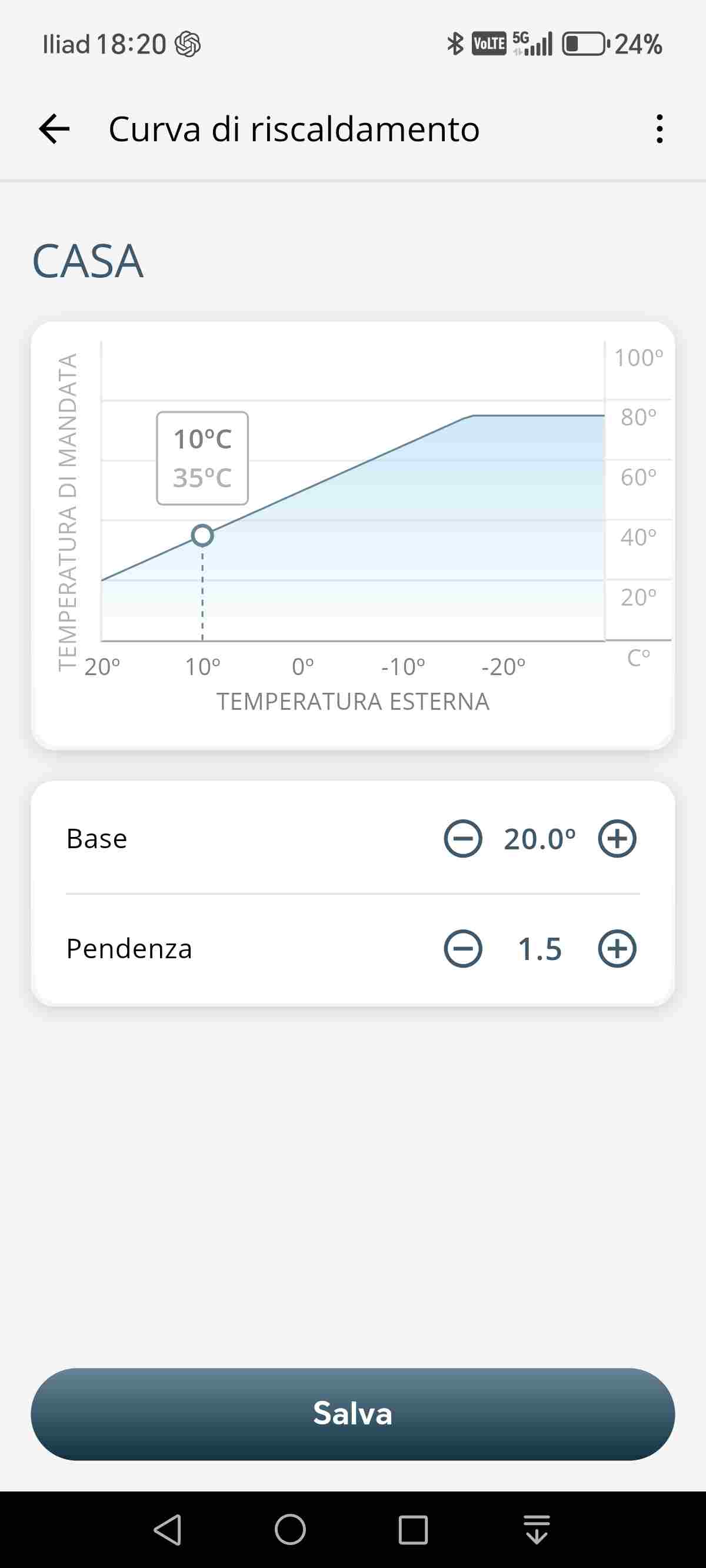The image size is (706, 1568).
Task: Increase the Base temperature value
Action: tap(617, 839)
